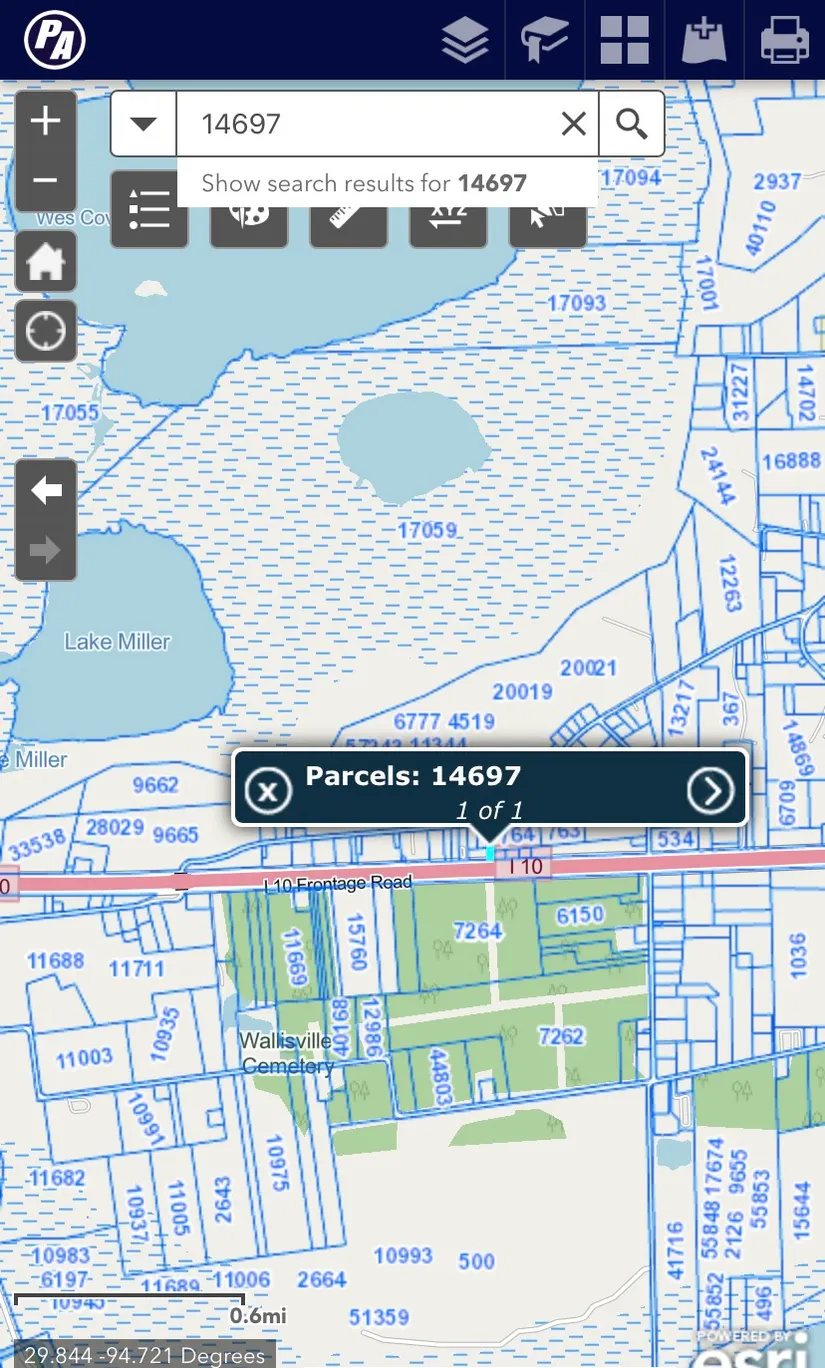
Task: Open details arrow for Parcels 14697
Action: [711, 792]
